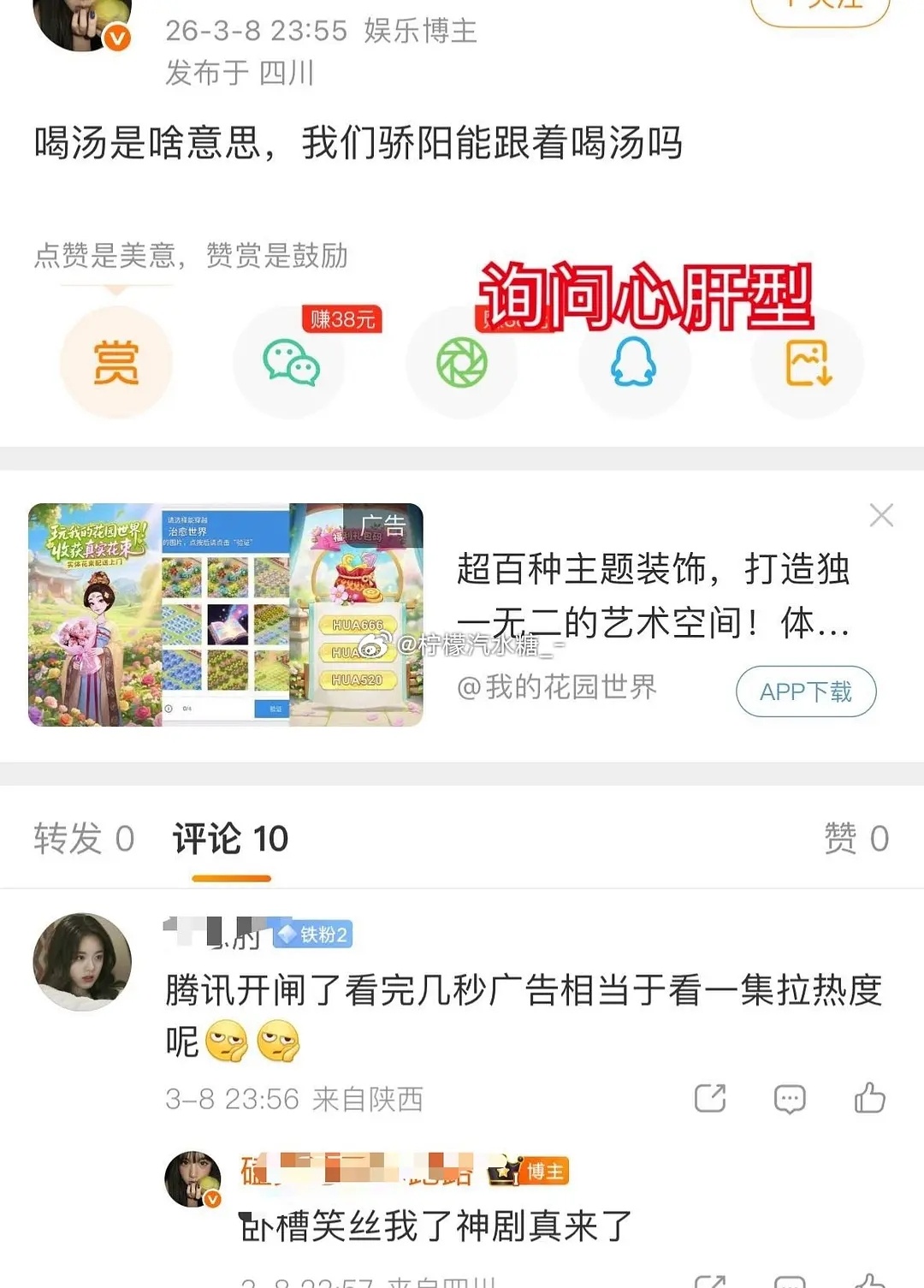Open the 评论 10 tab

click(x=228, y=837)
